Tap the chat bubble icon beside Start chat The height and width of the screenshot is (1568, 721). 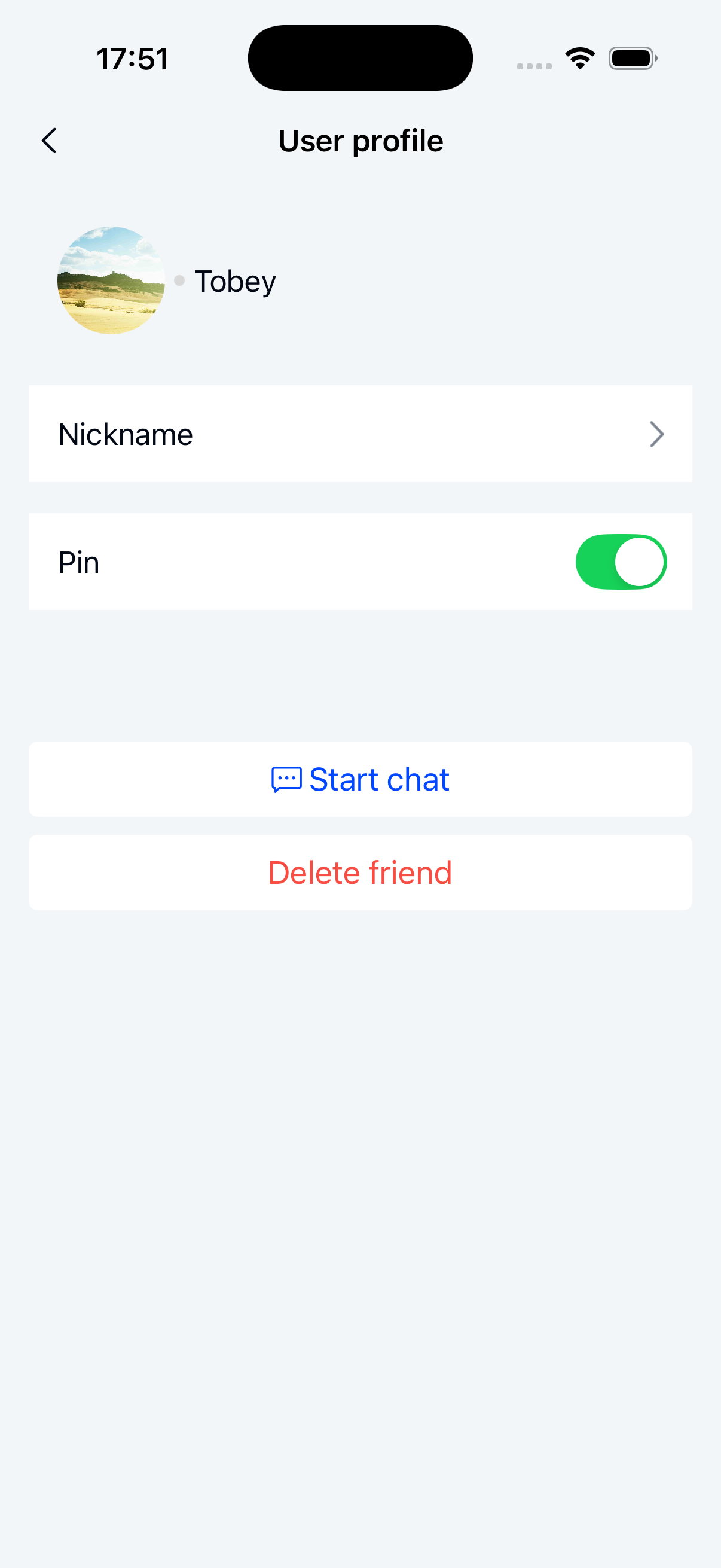286,779
